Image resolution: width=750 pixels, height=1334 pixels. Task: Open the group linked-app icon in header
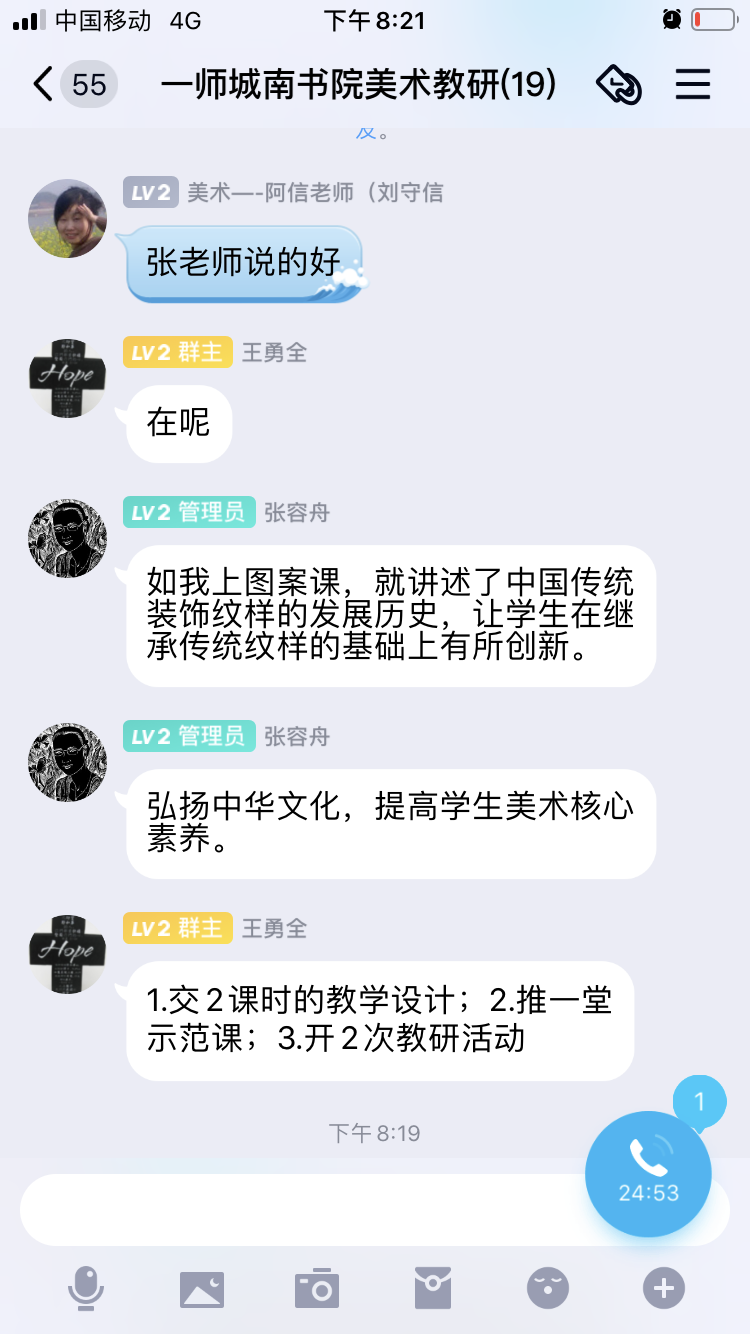pos(618,85)
